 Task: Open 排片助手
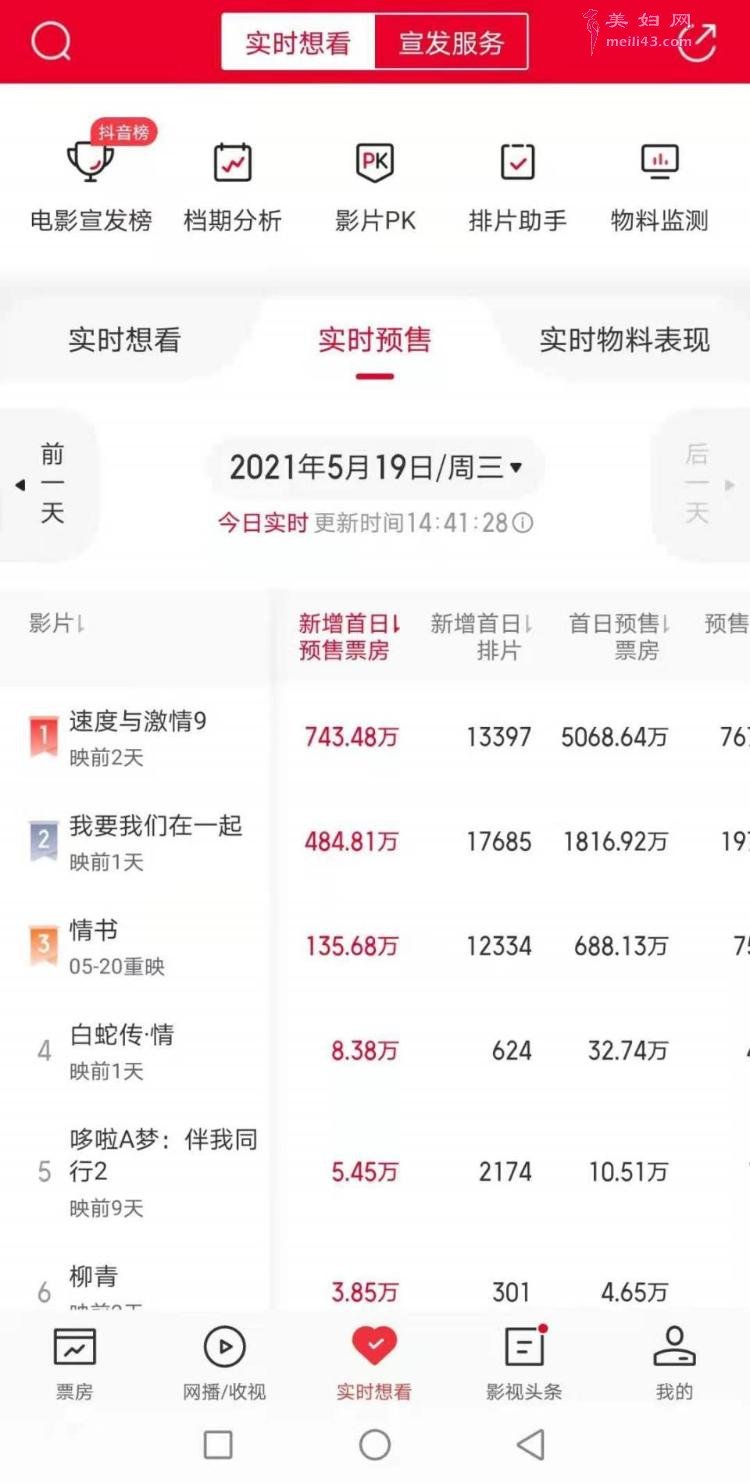(518, 187)
